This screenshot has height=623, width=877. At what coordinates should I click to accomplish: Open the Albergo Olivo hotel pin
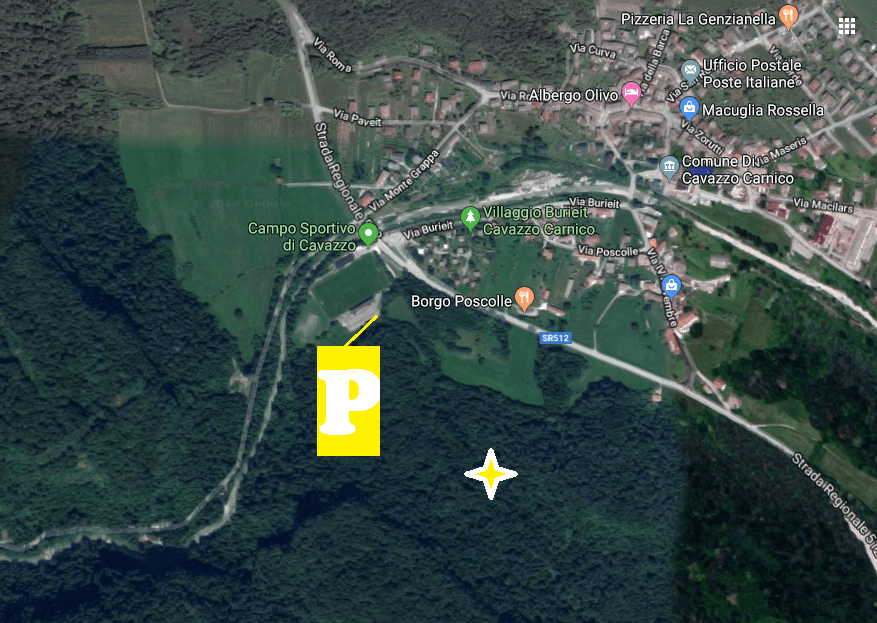click(x=630, y=93)
